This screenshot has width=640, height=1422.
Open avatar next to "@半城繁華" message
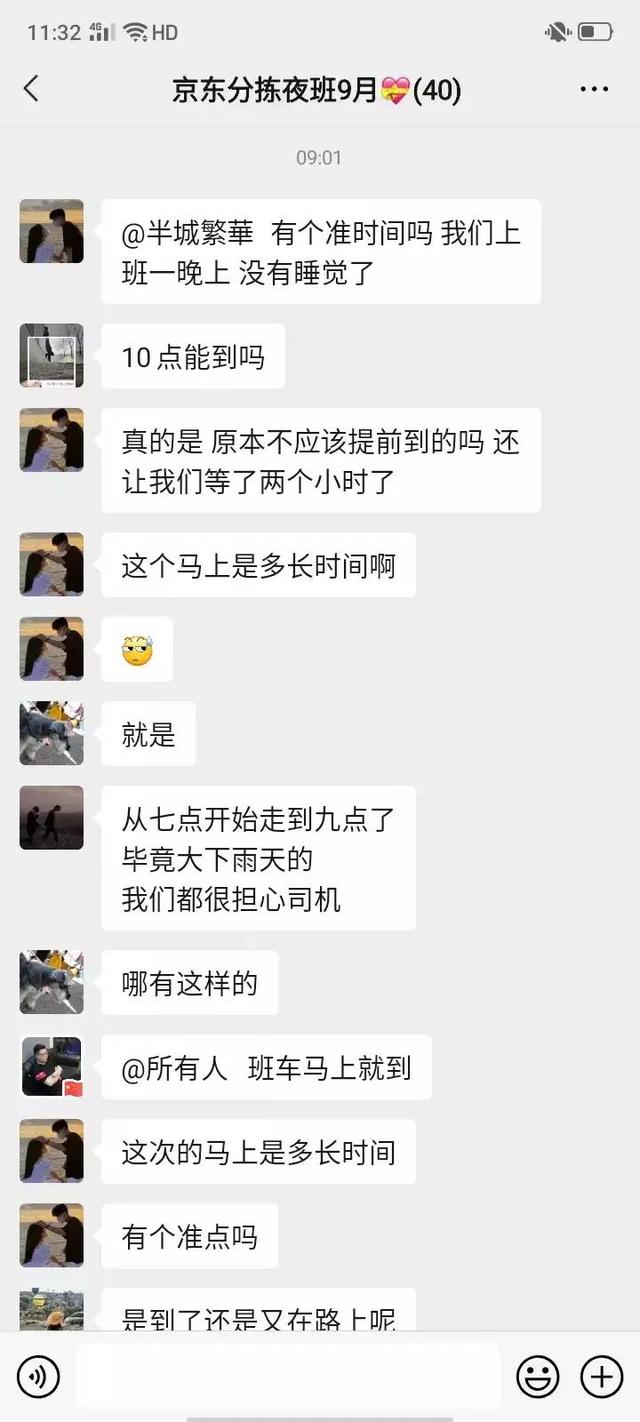(51, 231)
